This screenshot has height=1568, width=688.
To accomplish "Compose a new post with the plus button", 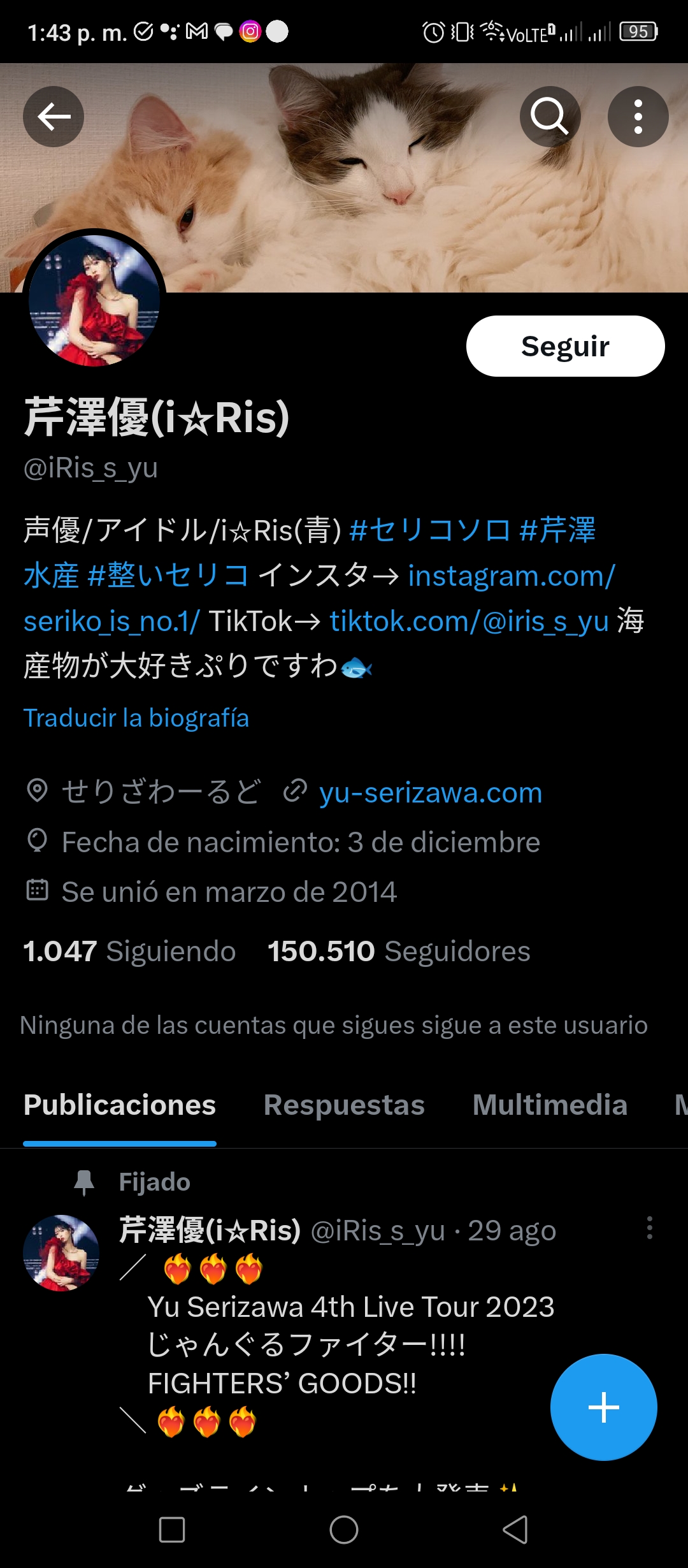I will (x=603, y=1407).
